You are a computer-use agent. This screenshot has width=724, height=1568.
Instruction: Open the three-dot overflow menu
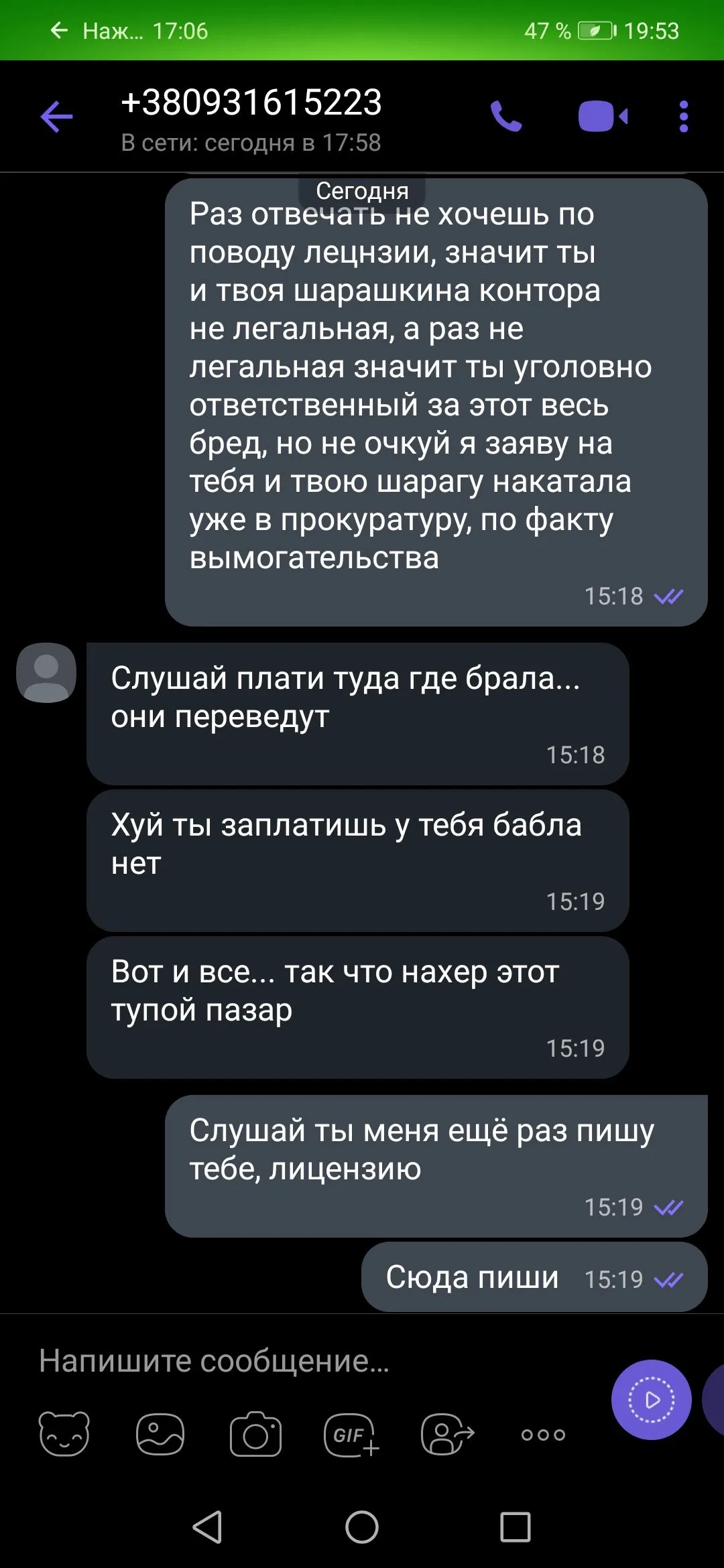(x=683, y=117)
